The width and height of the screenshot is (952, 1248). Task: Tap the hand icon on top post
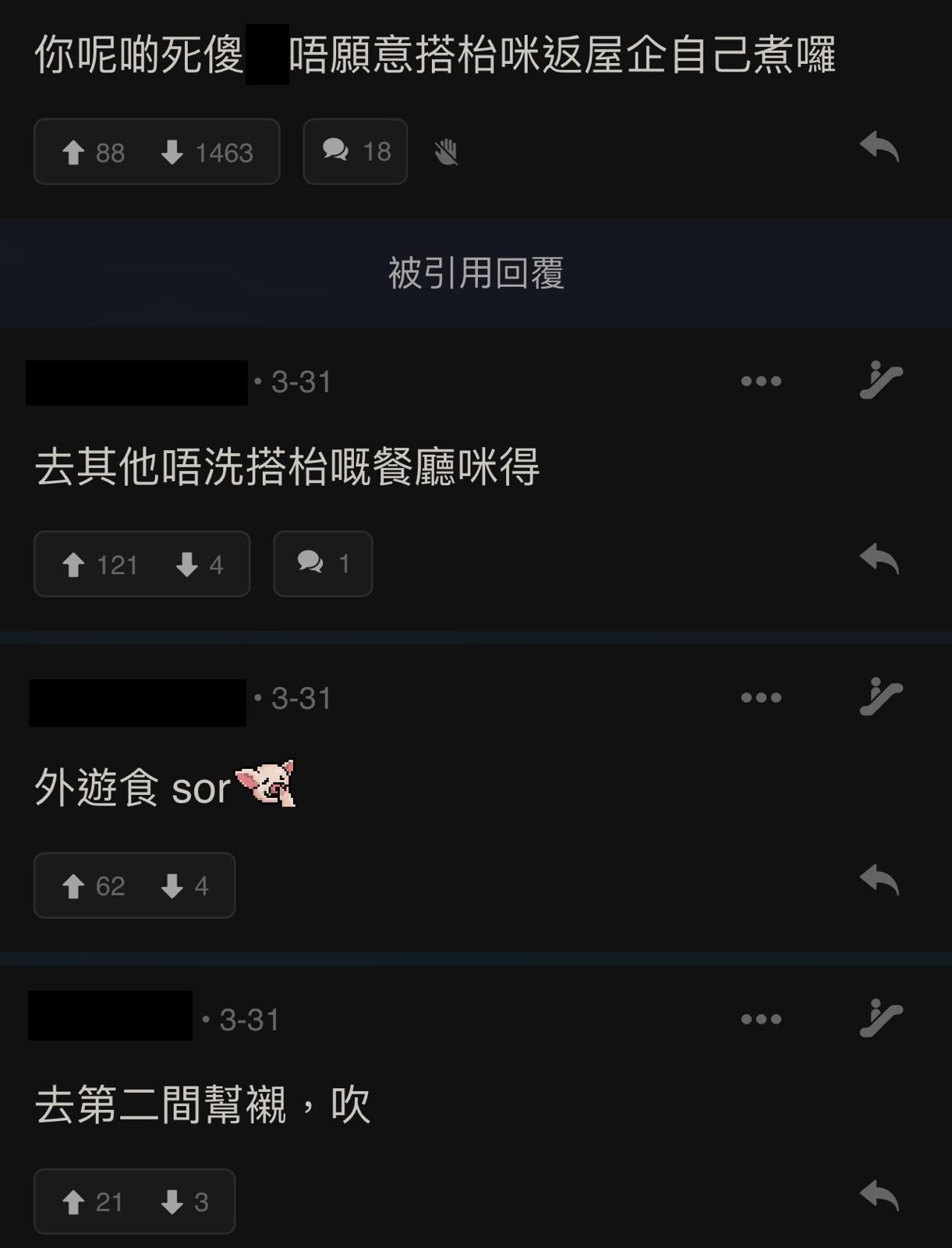click(446, 152)
